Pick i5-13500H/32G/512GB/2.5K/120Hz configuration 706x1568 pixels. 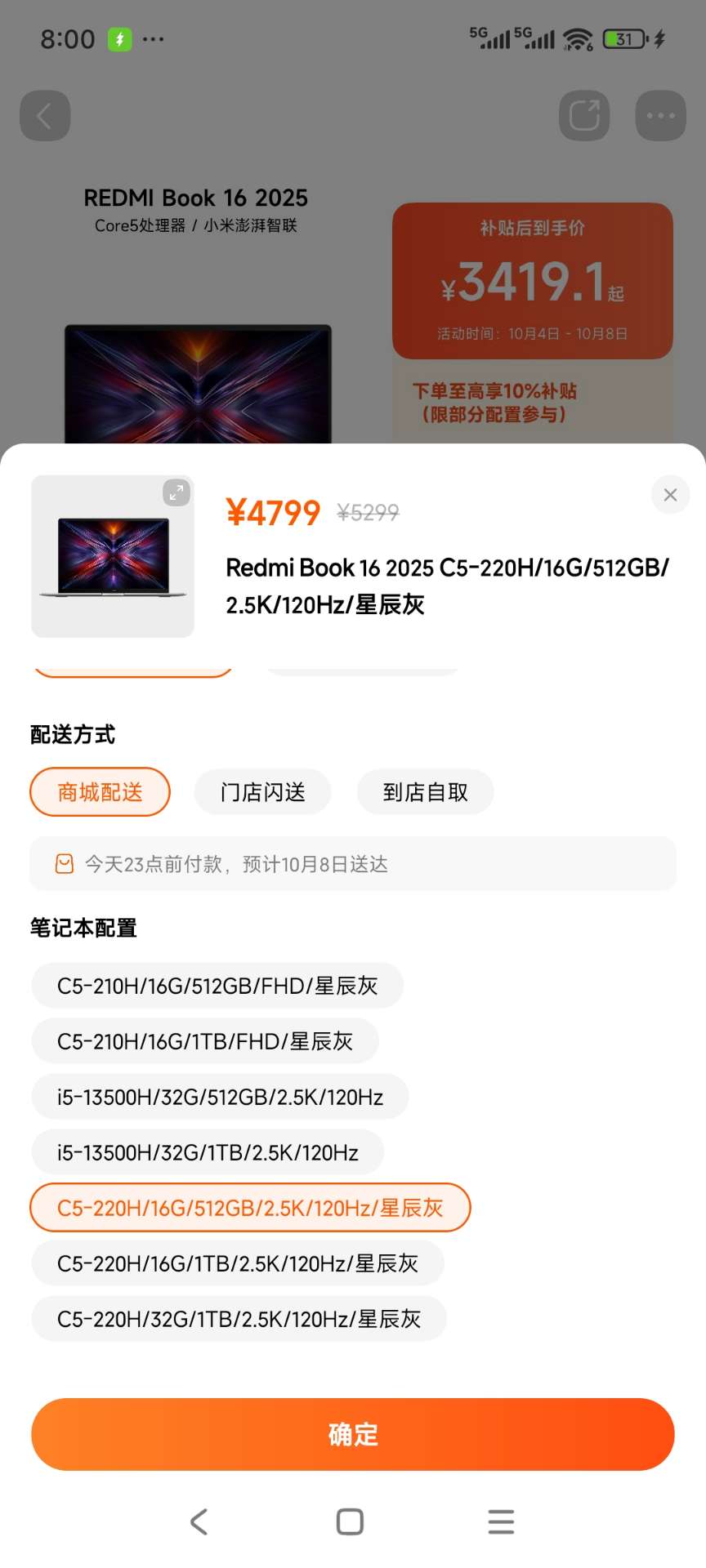pos(220,1097)
